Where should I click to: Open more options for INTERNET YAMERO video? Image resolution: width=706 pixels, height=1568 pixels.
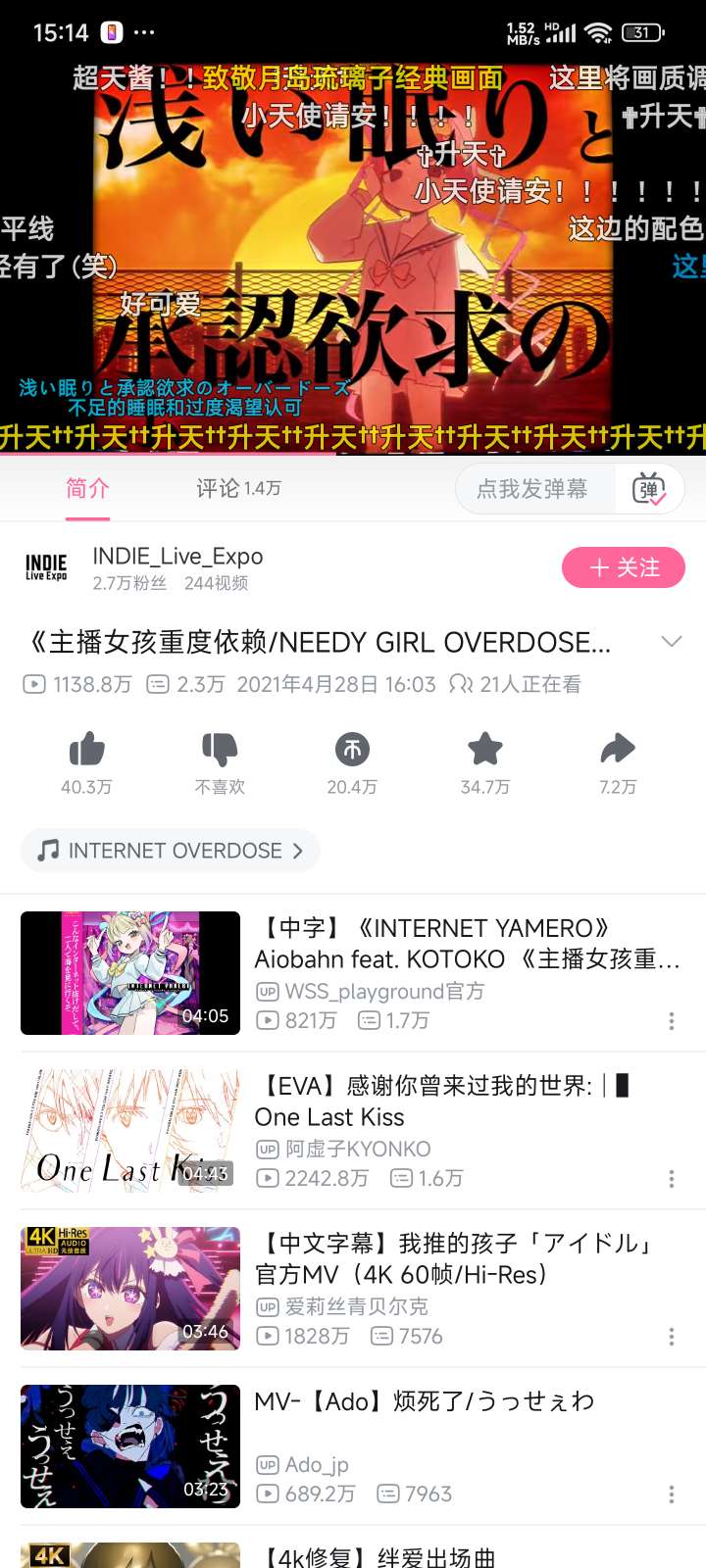click(672, 1021)
